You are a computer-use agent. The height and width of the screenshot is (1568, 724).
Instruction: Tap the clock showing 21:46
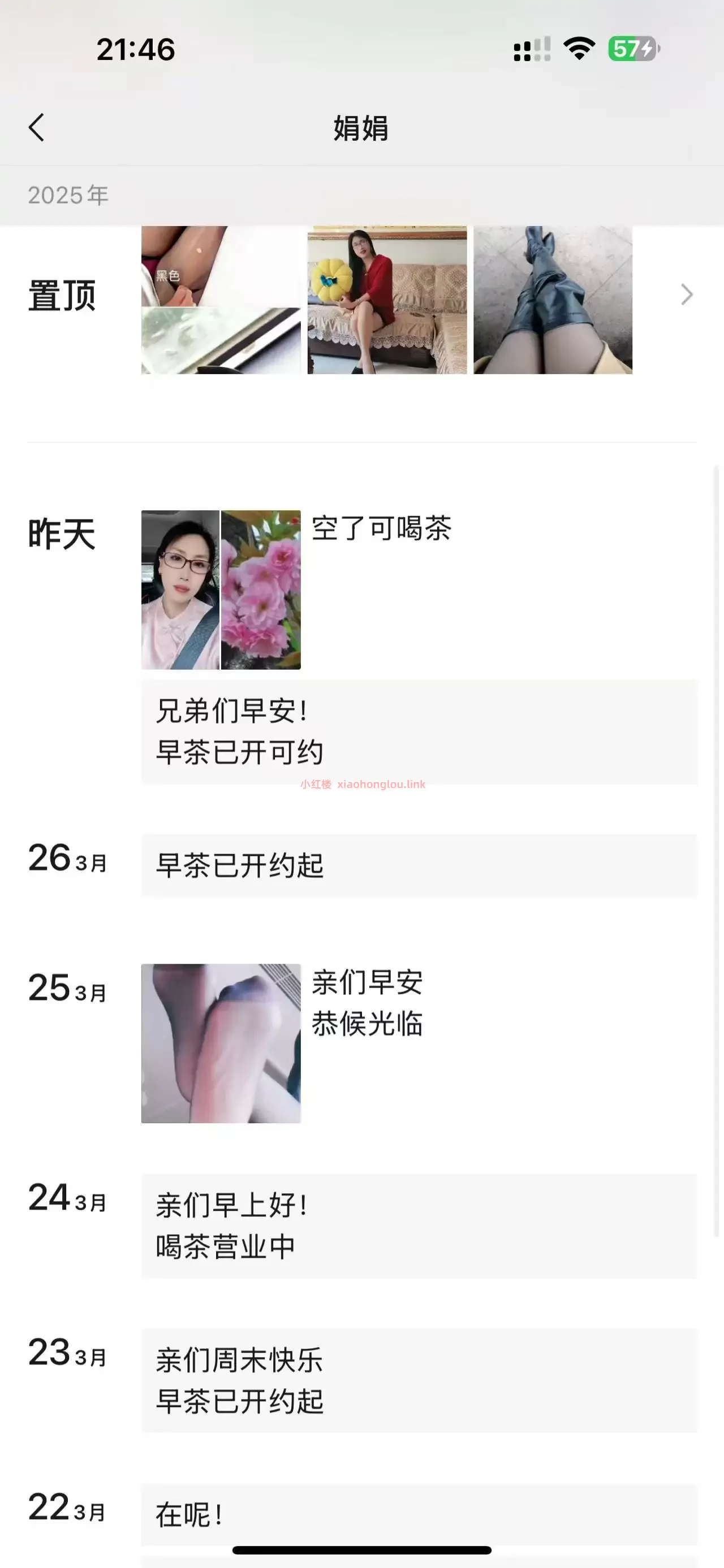click(137, 50)
